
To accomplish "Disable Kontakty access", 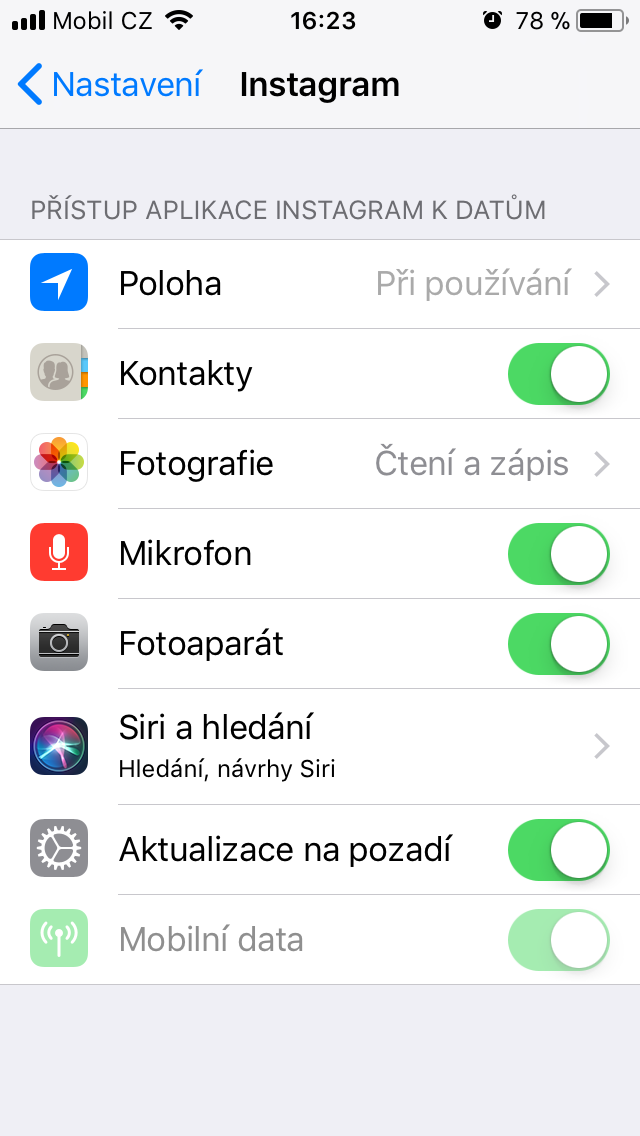I will [x=558, y=374].
